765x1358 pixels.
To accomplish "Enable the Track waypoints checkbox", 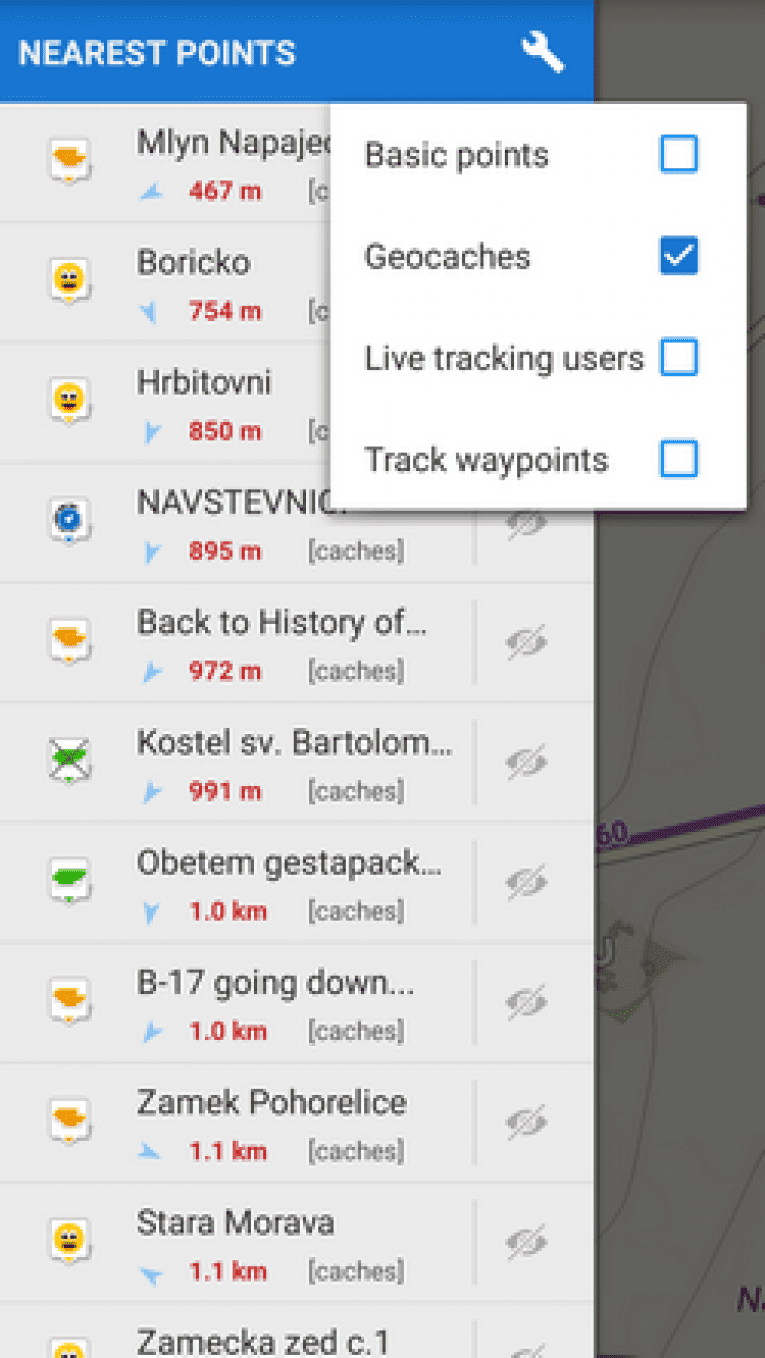I will pos(679,459).
